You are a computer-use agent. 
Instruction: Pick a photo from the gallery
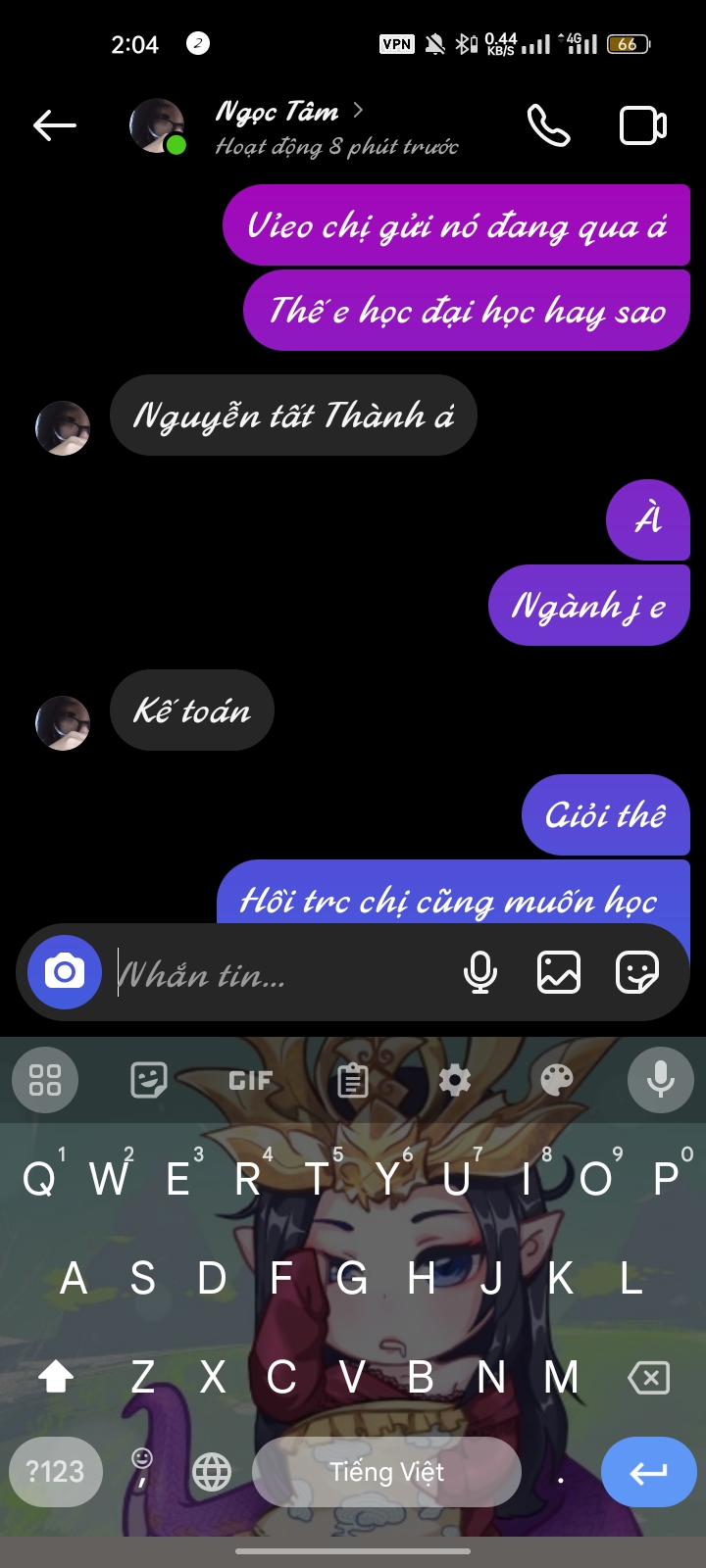click(559, 972)
